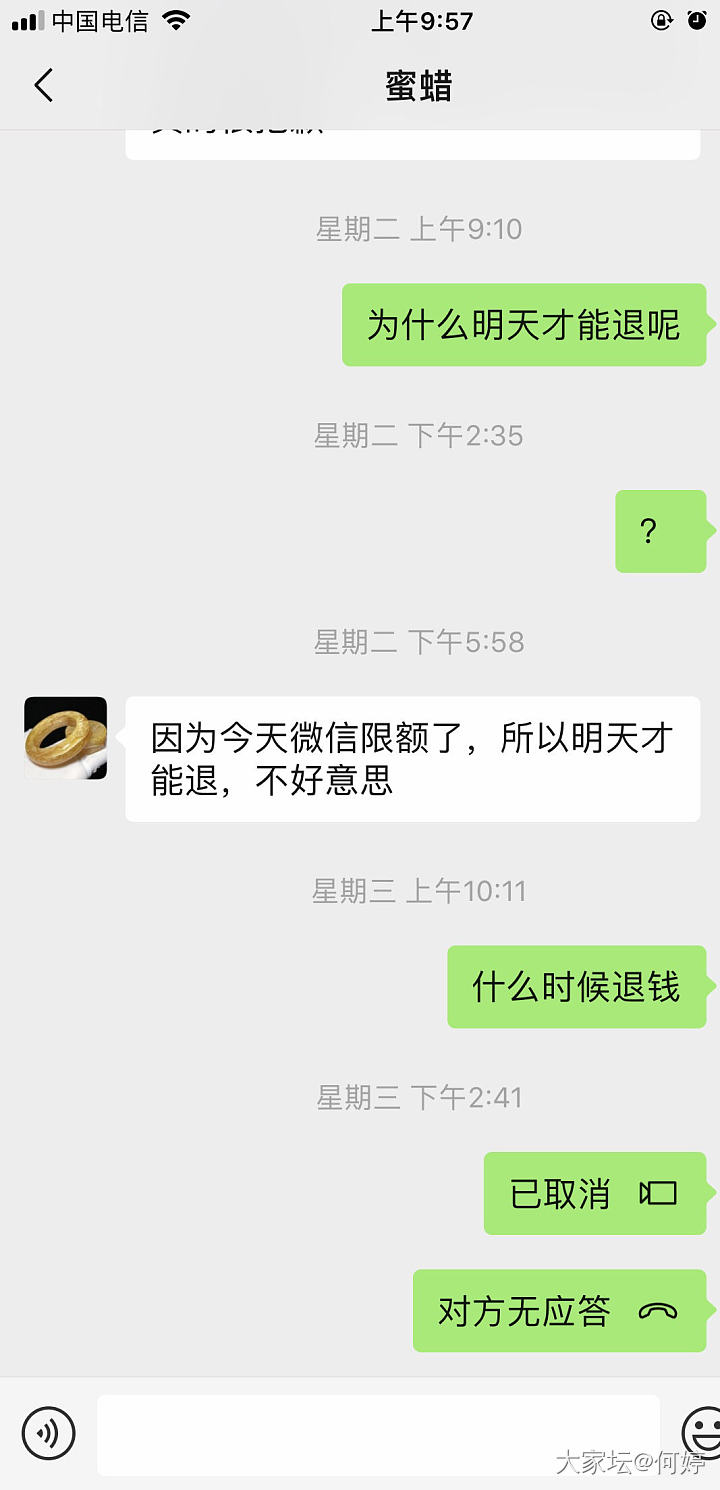The width and height of the screenshot is (720, 1490).
Task: Call back via 对方无应答 voice call bubble
Action: tap(558, 1311)
